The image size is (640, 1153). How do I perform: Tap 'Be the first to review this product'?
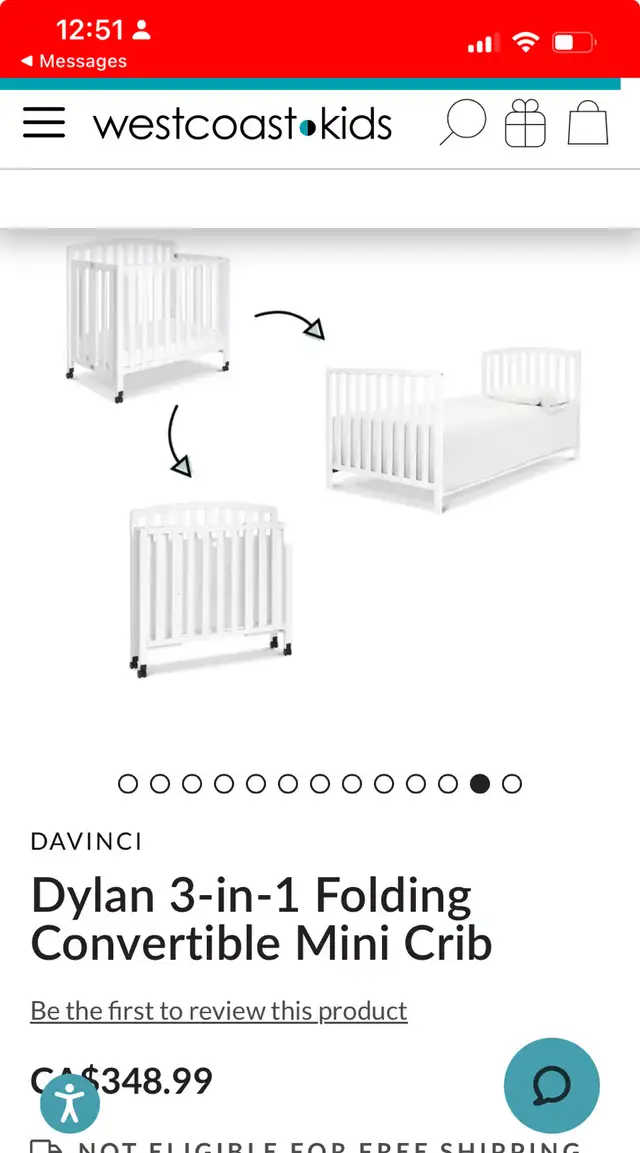[218, 1011]
